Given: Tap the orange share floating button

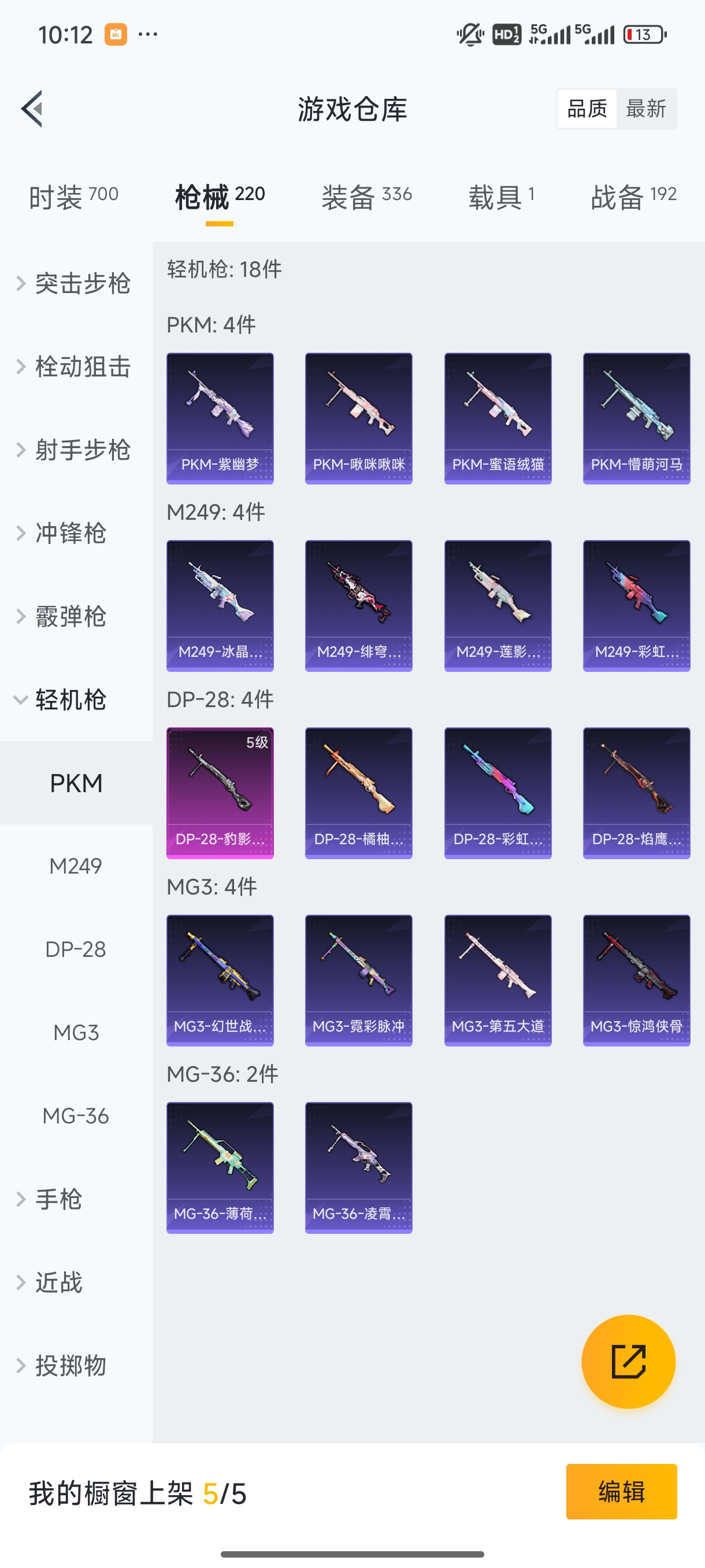Looking at the screenshot, I should click(x=628, y=1361).
